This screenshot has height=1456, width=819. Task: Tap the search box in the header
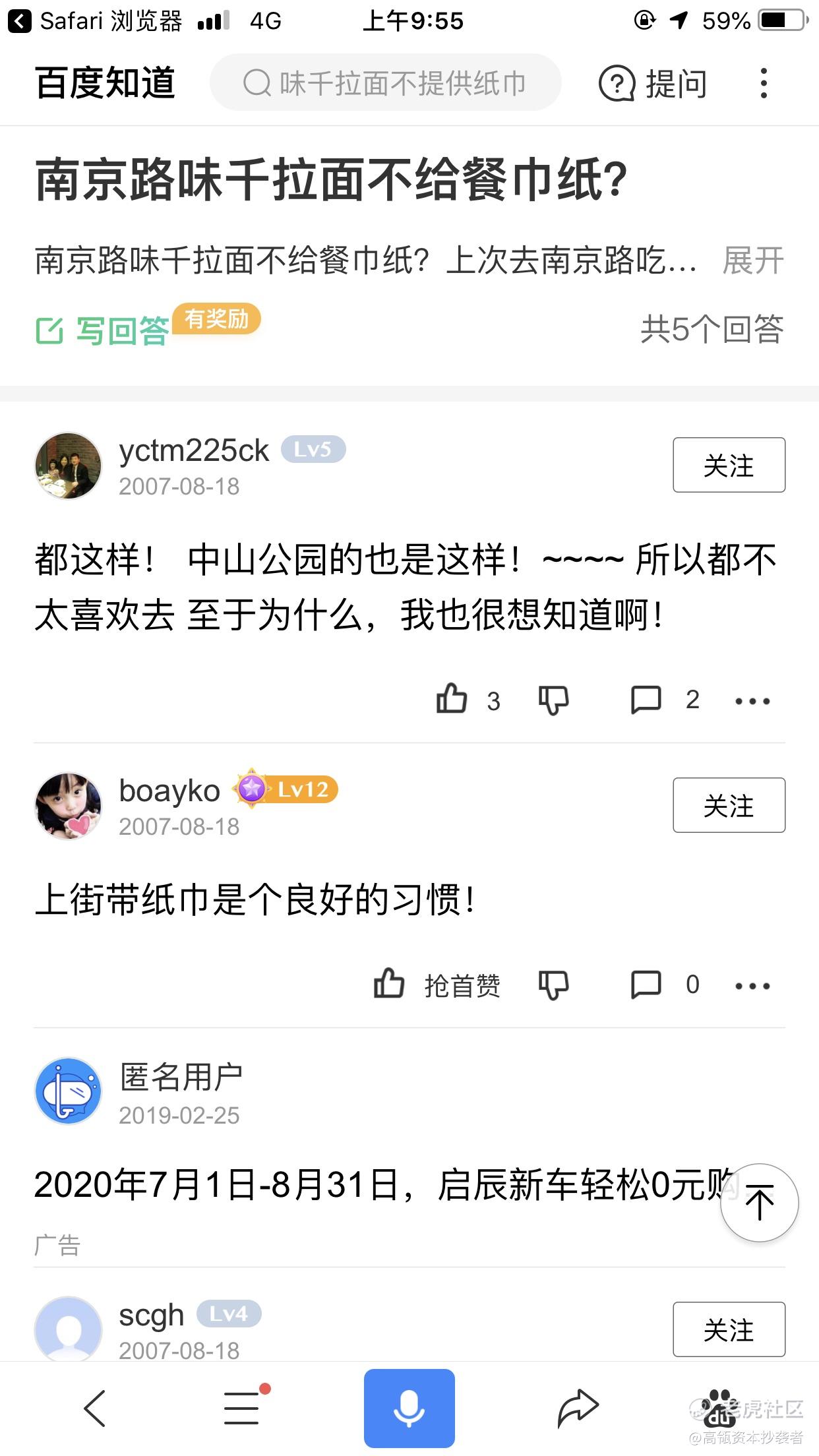tap(385, 84)
